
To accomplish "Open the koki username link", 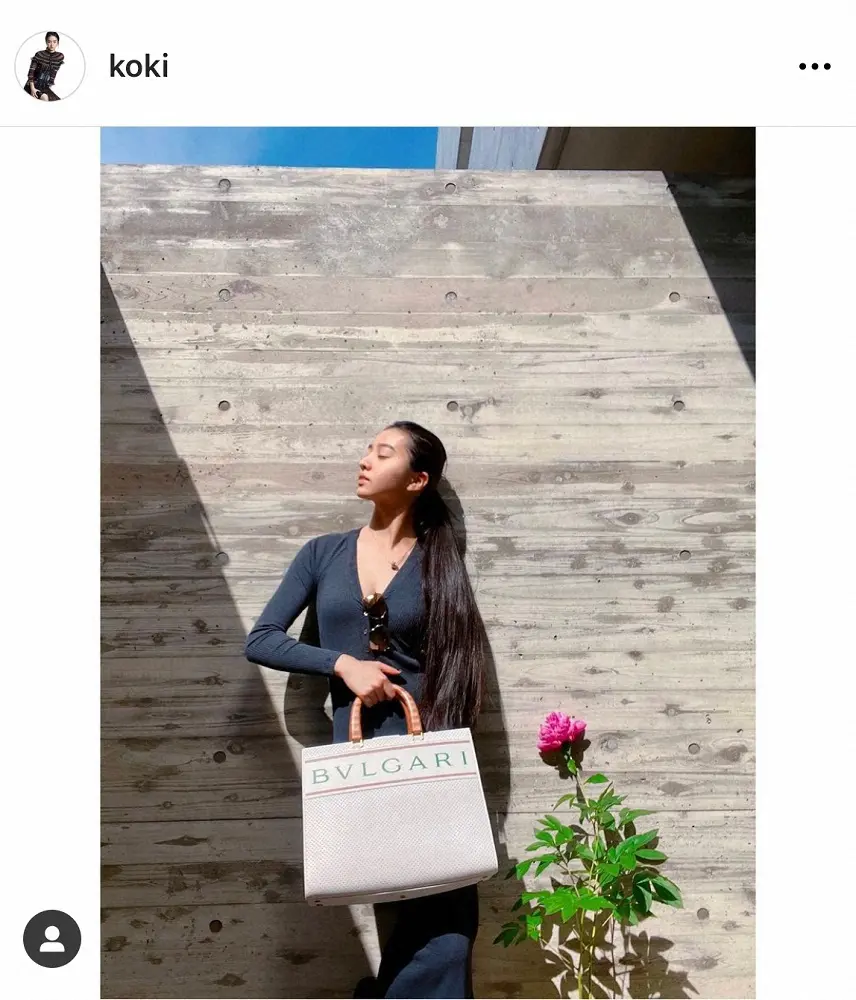I will tap(138, 66).
